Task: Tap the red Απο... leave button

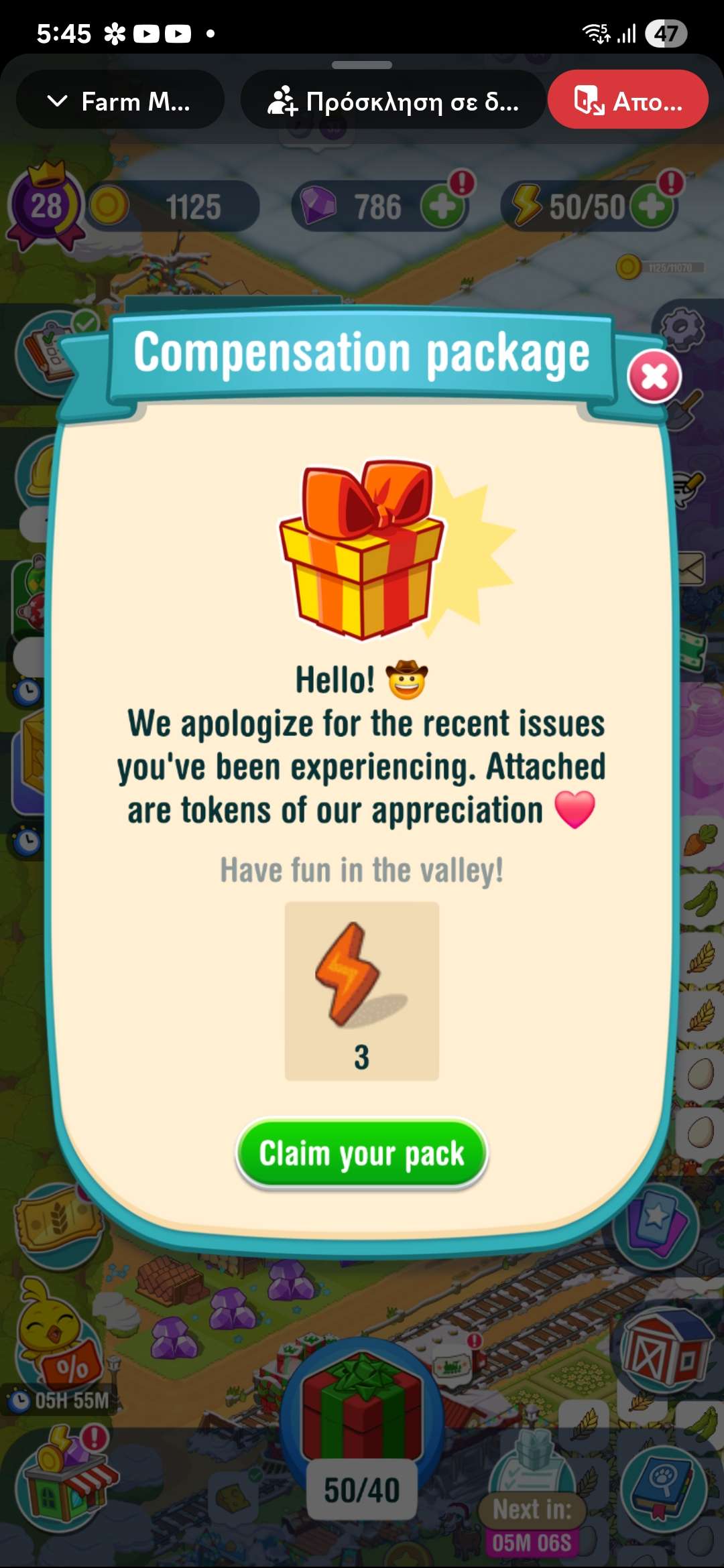Action: (627, 101)
